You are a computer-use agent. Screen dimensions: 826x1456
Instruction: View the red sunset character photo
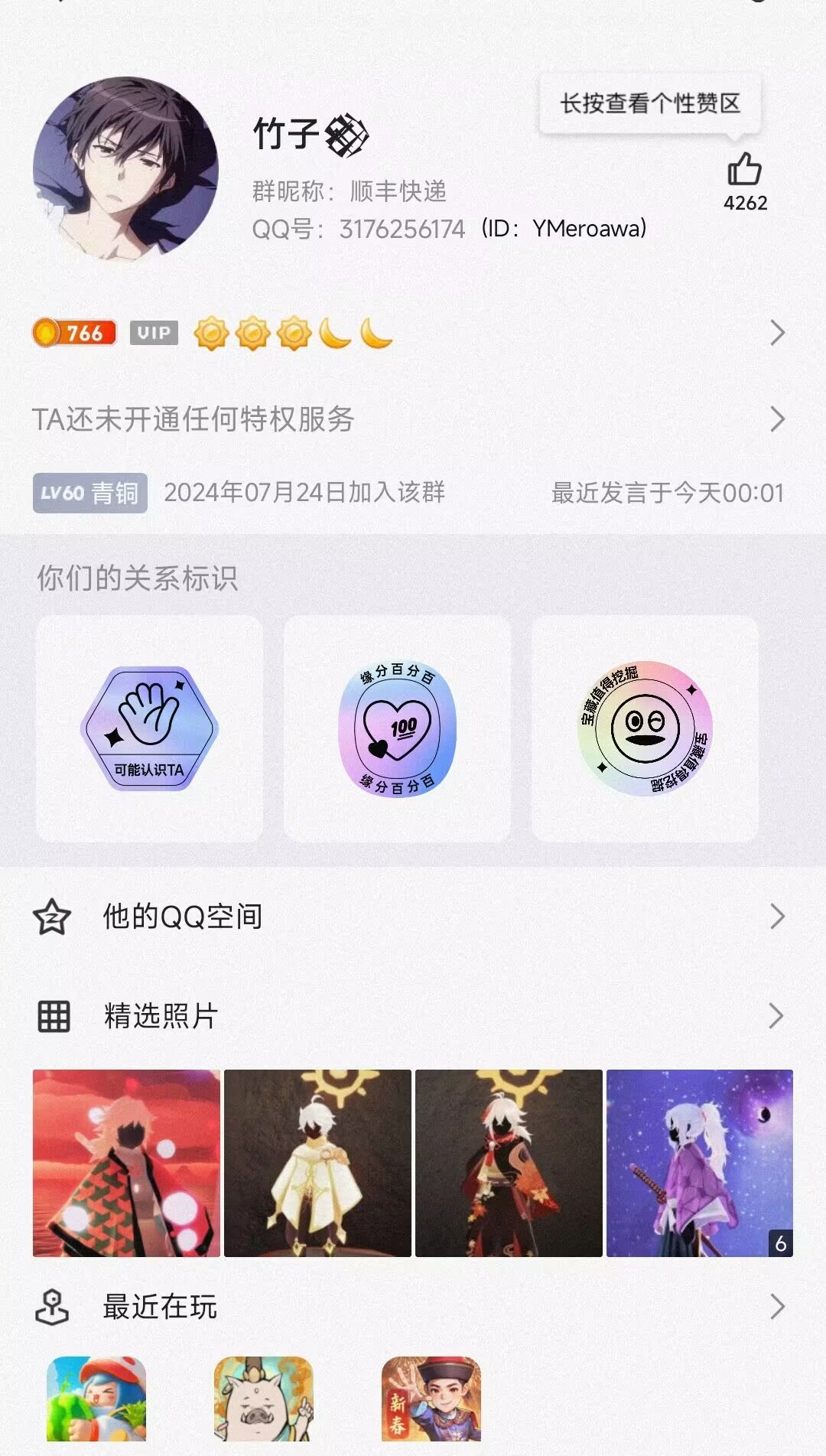pos(127,1163)
